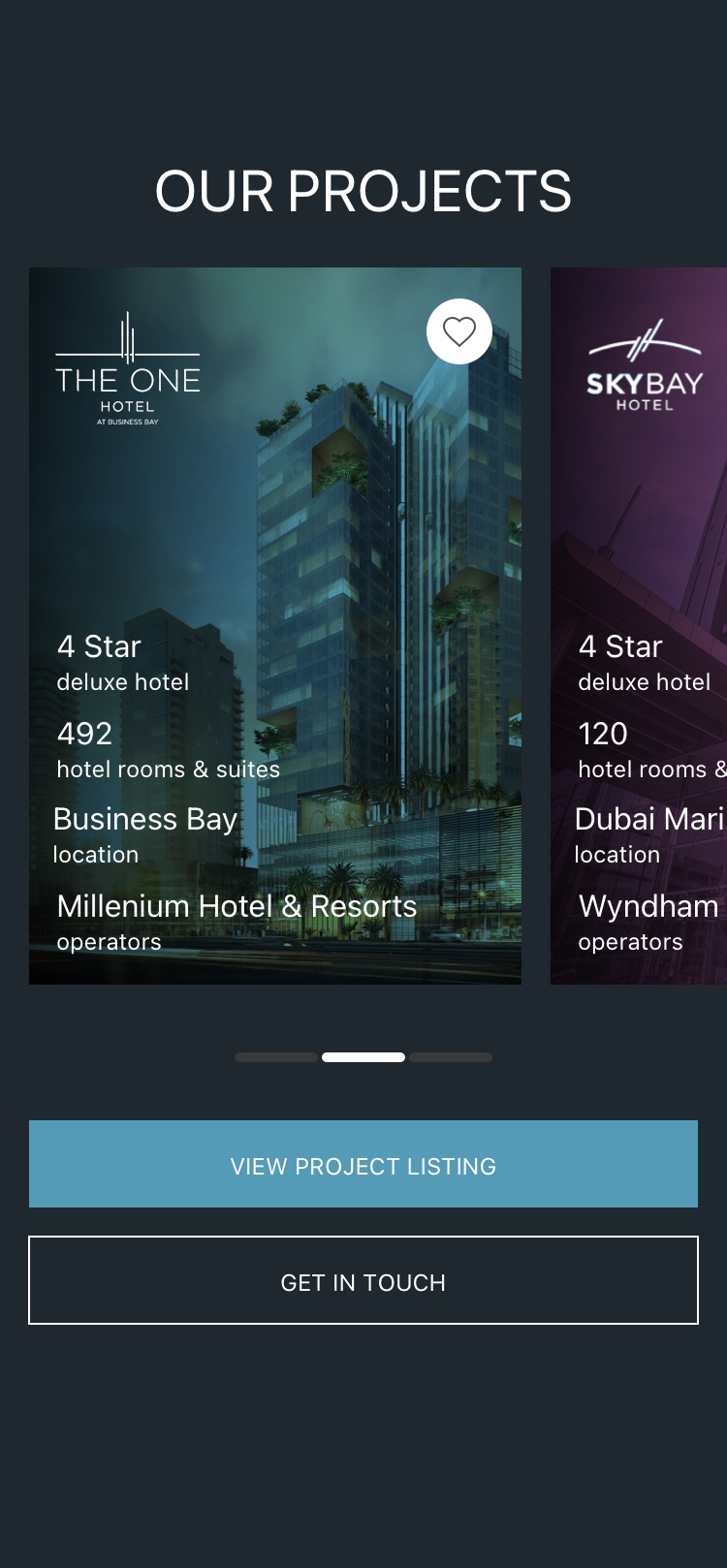
Task: Favorite The One Hotel with the heart icon
Action: [459, 331]
